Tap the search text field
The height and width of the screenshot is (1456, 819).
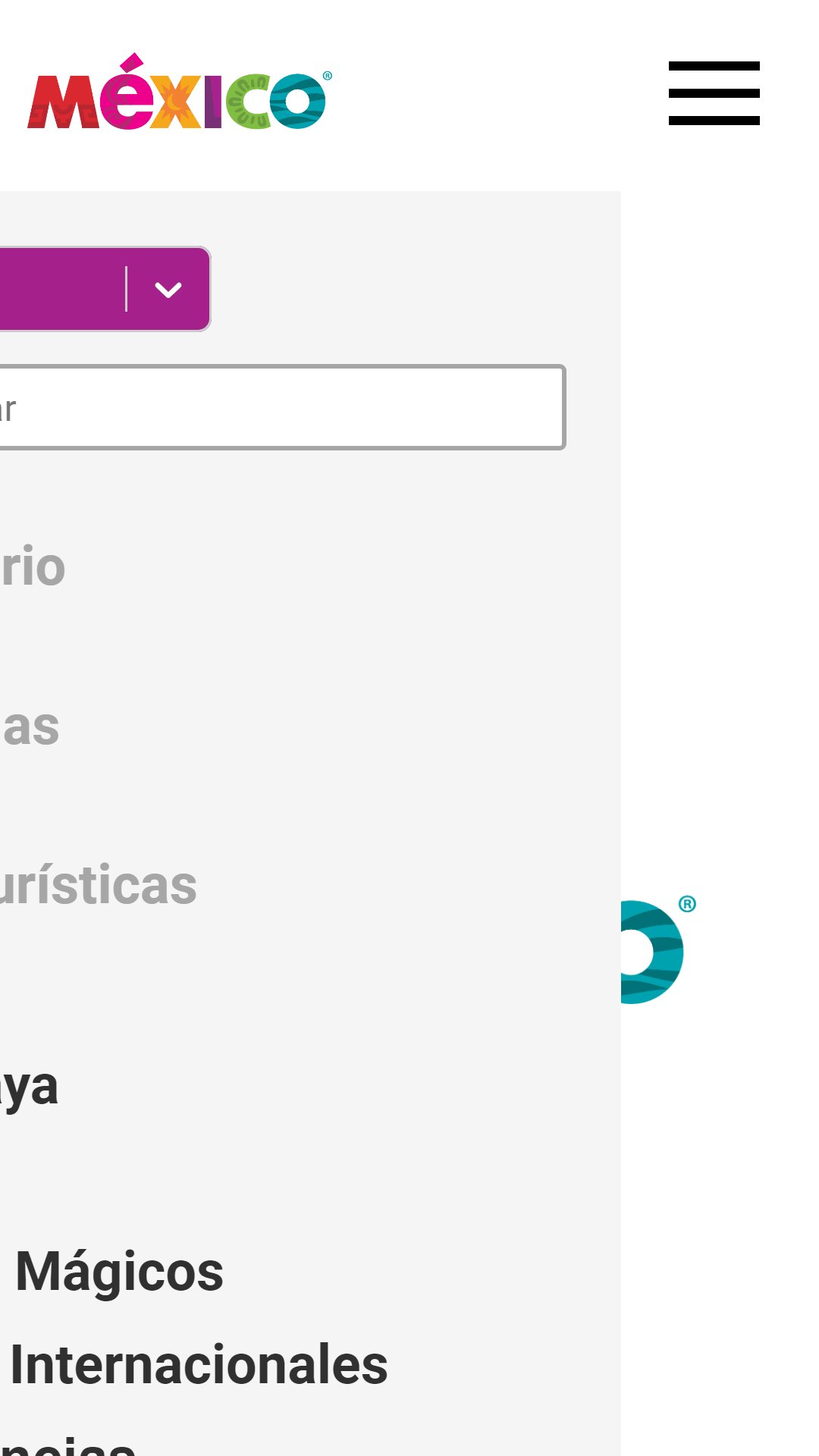282,408
